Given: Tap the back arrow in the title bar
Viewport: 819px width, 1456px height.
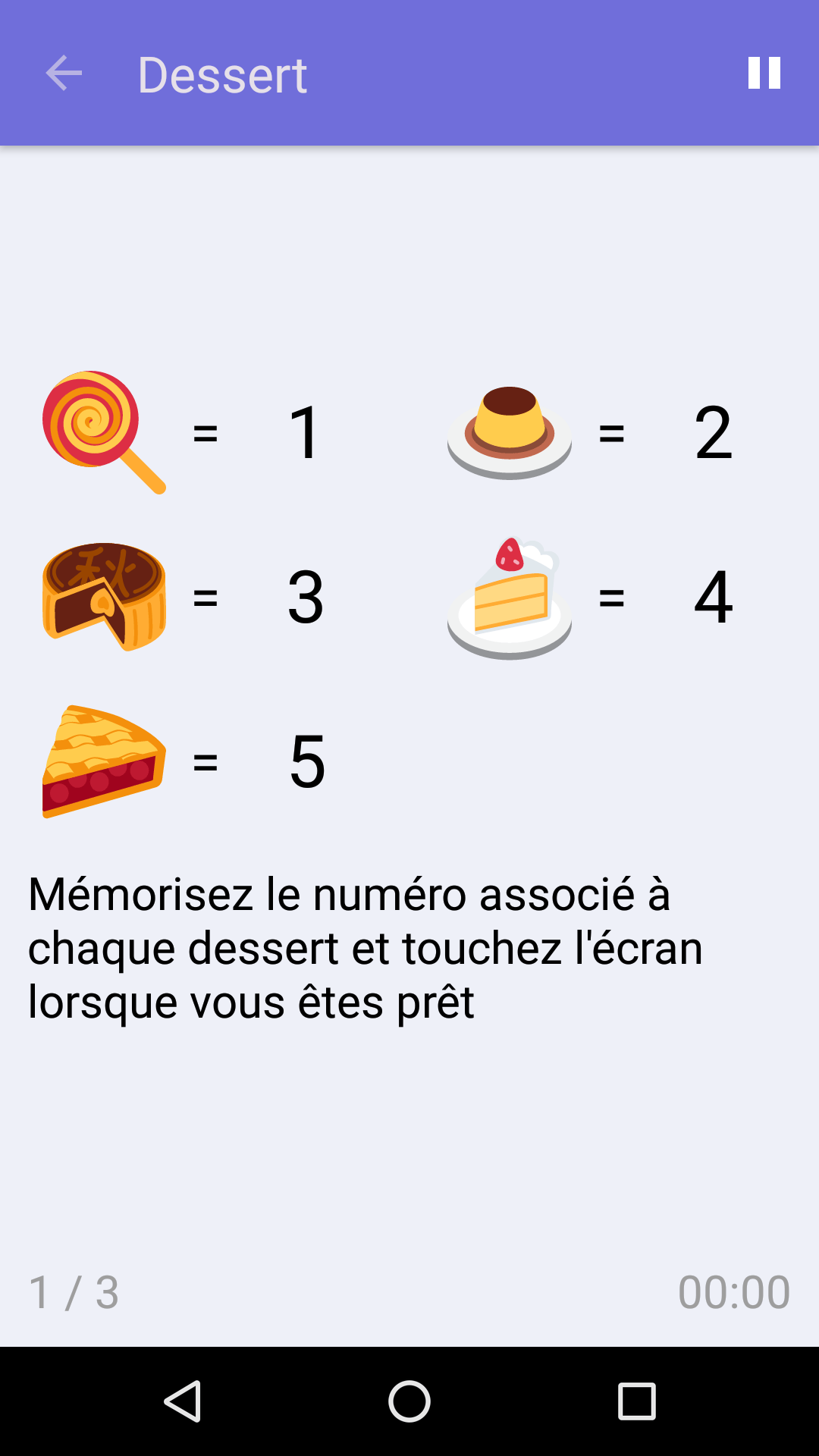Looking at the screenshot, I should 64,73.
